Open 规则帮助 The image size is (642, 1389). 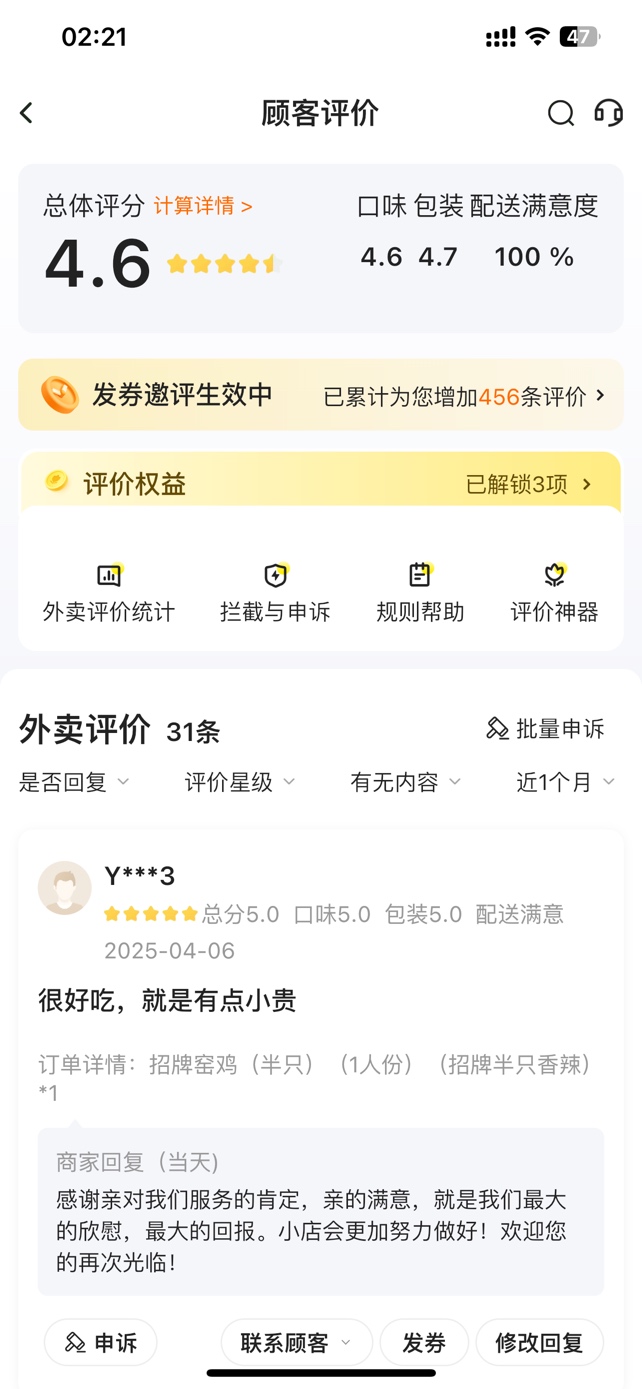pyautogui.click(x=420, y=593)
